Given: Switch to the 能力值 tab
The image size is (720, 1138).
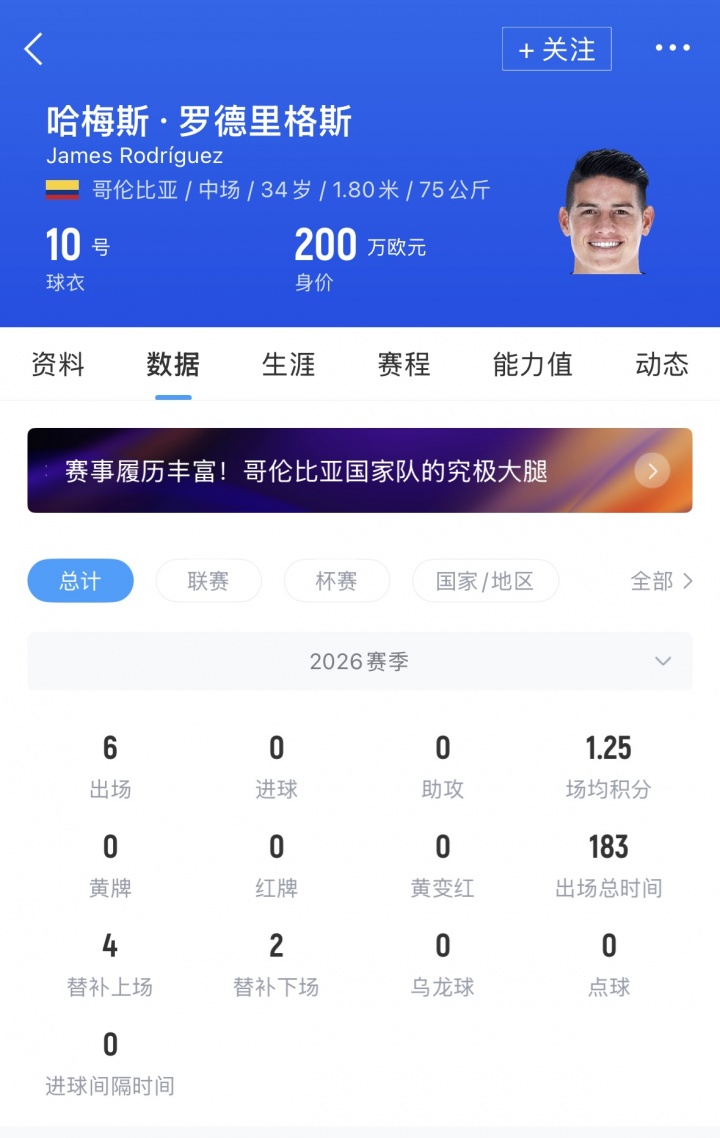Looking at the screenshot, I should [532, 364].
